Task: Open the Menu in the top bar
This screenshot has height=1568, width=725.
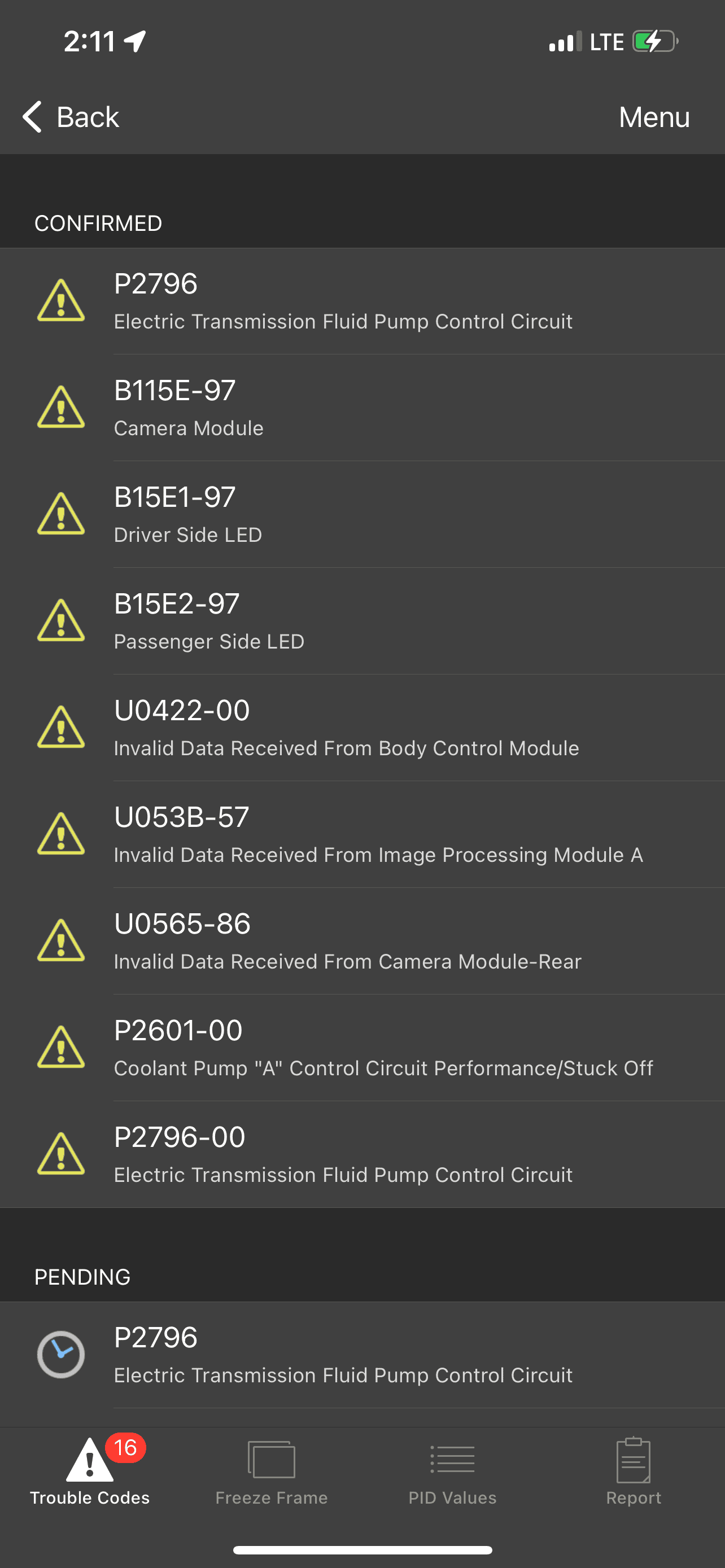Action: pyautogui.click(x=654, y=116)
